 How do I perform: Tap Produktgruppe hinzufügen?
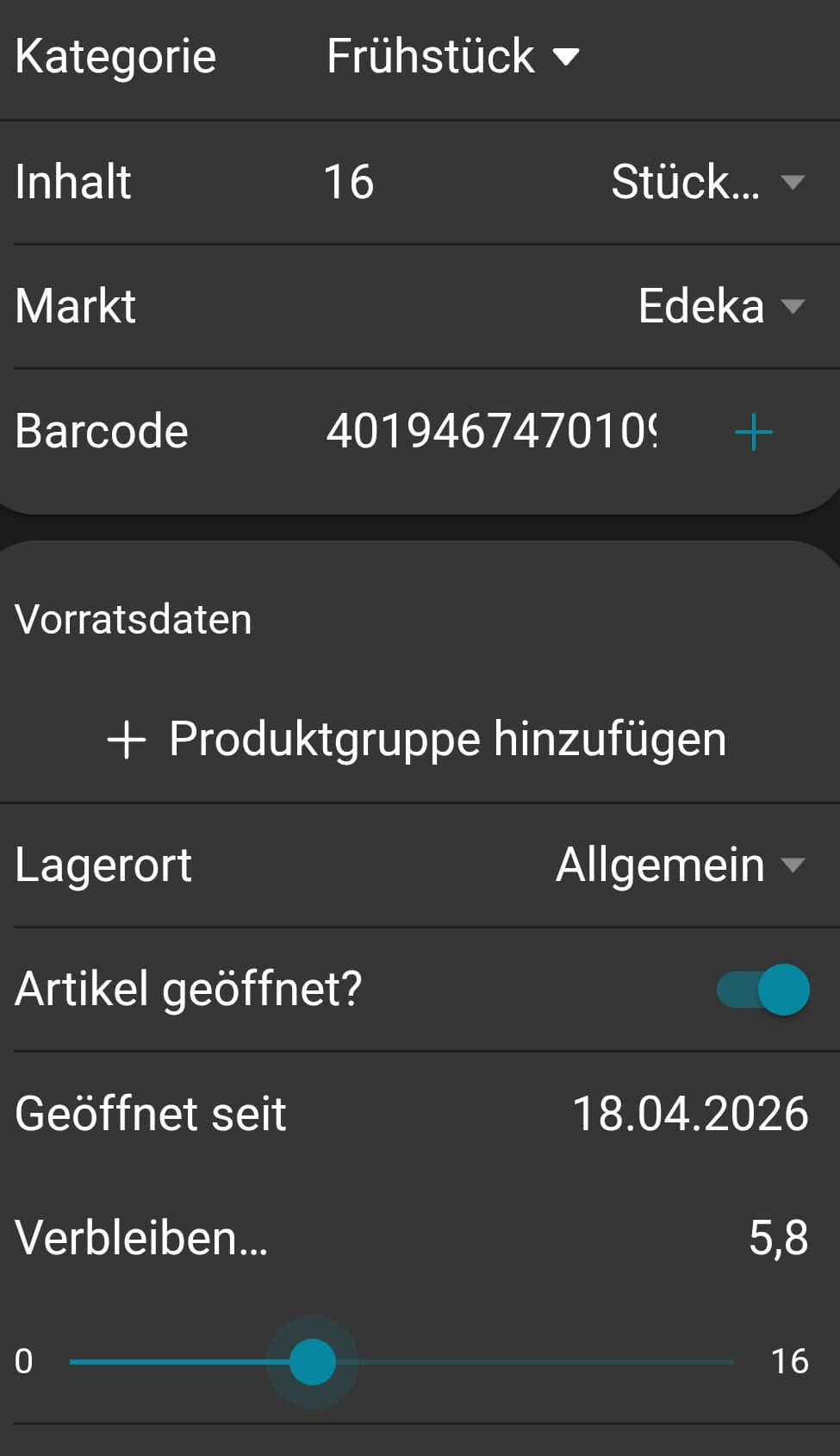click(x=418, y=739)
